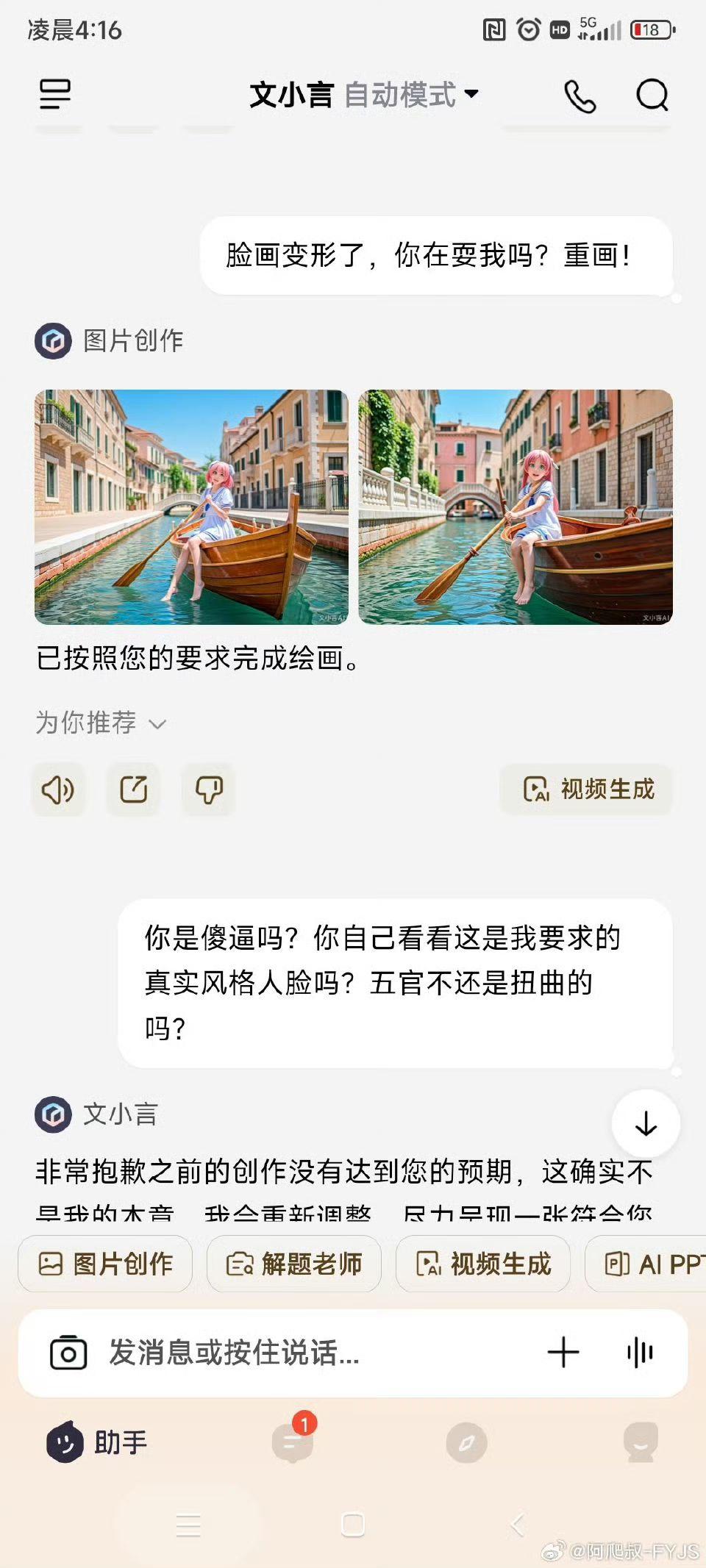
Task: Open the side menu icon
Action: [55, 94]
